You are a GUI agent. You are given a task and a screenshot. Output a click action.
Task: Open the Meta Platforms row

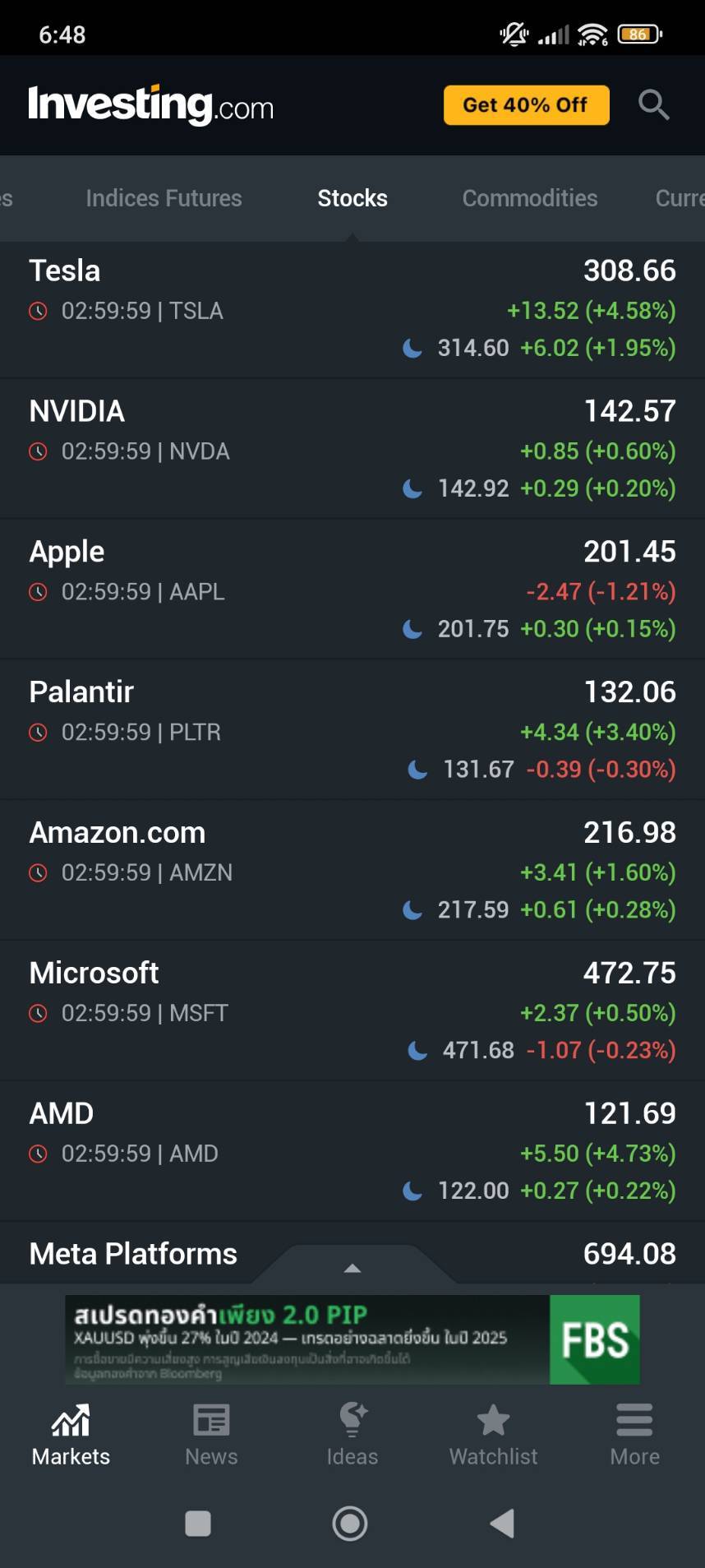pyautogui.click(x=352, y=1254)
